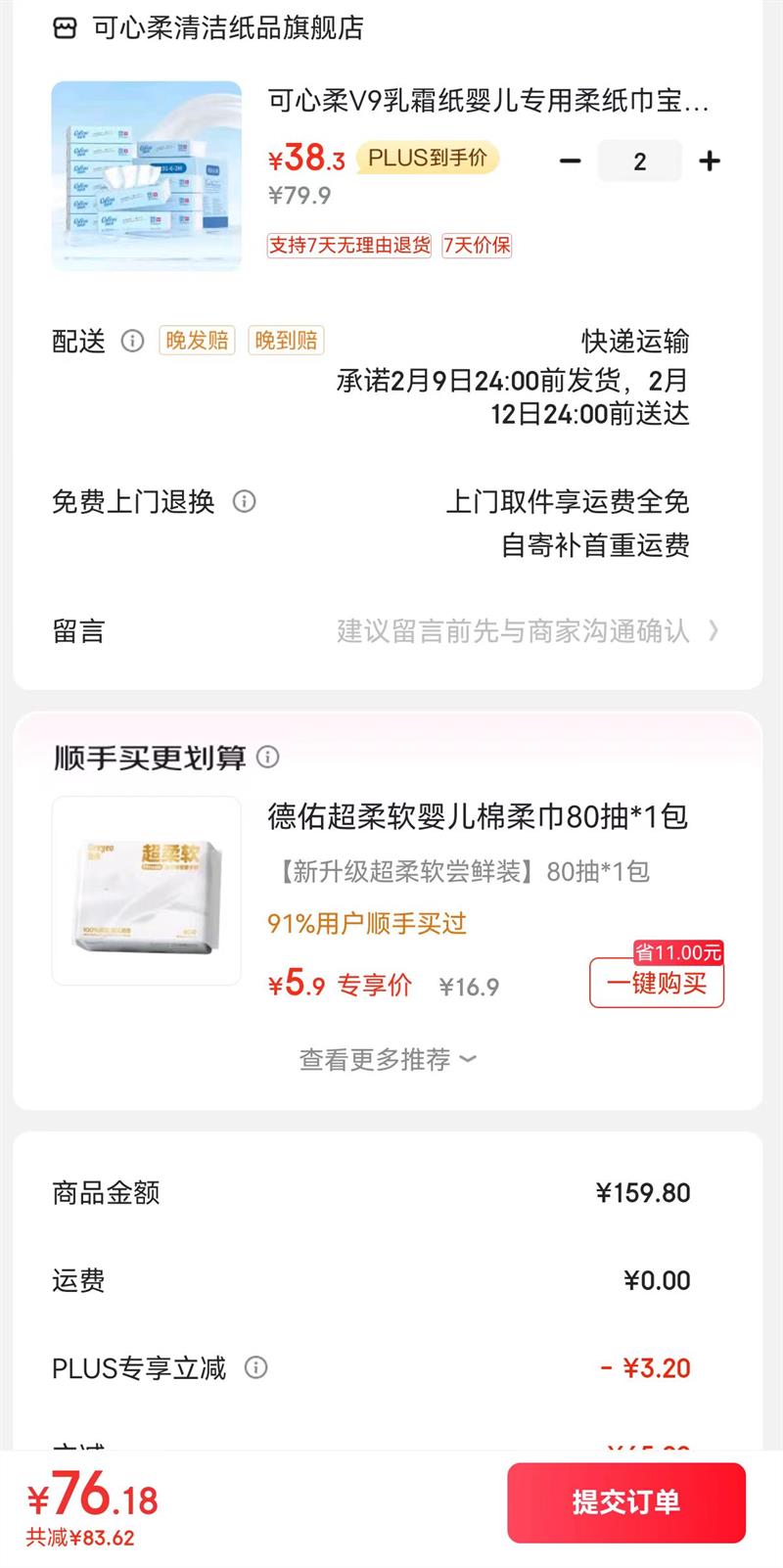This screenshot has width=783, height=1568.
Task: Open the 可心柔V9乳霜纸 product image
Action: (x=147, y=175)
